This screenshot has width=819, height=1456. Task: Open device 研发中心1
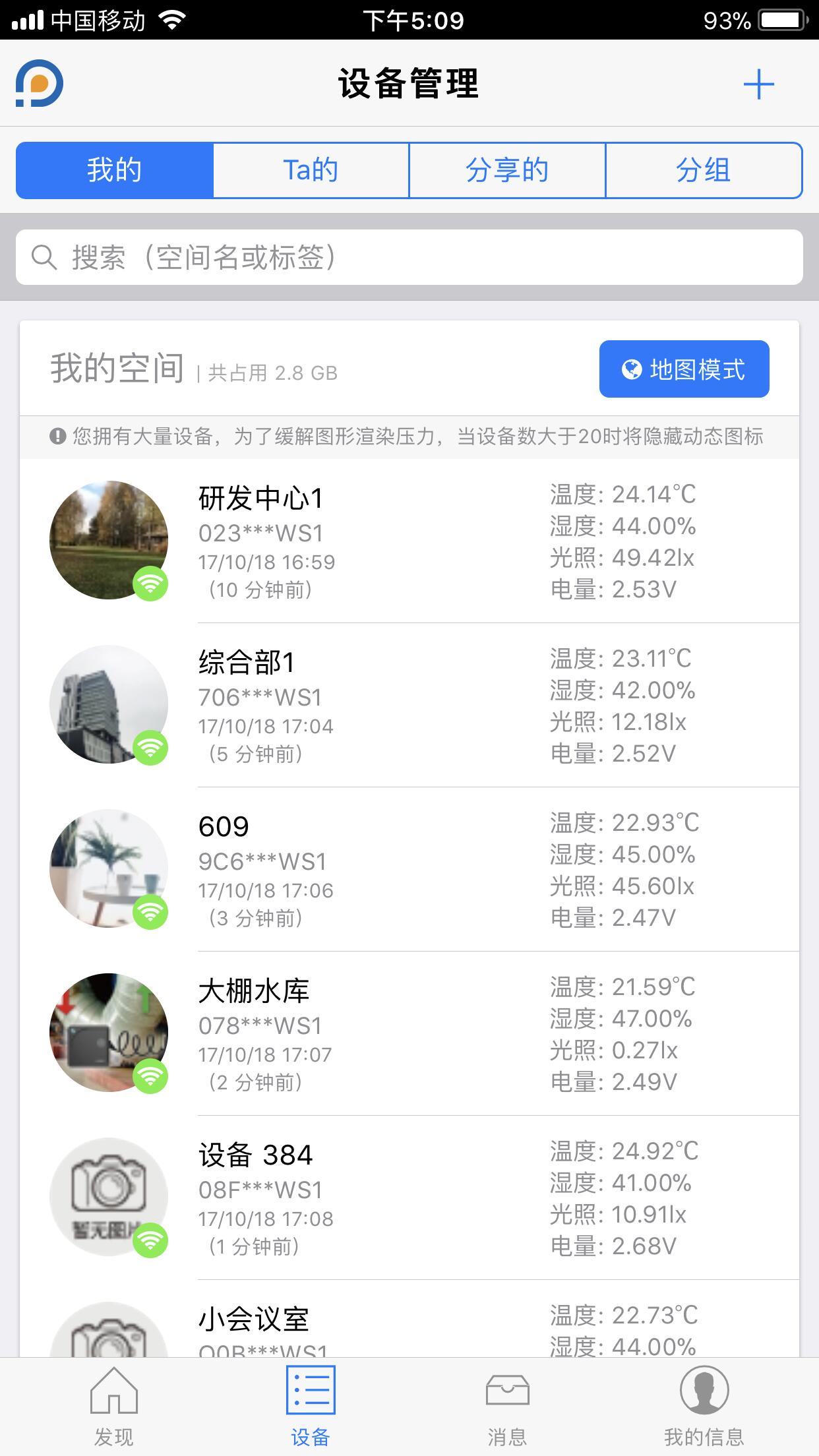[409, 541]
